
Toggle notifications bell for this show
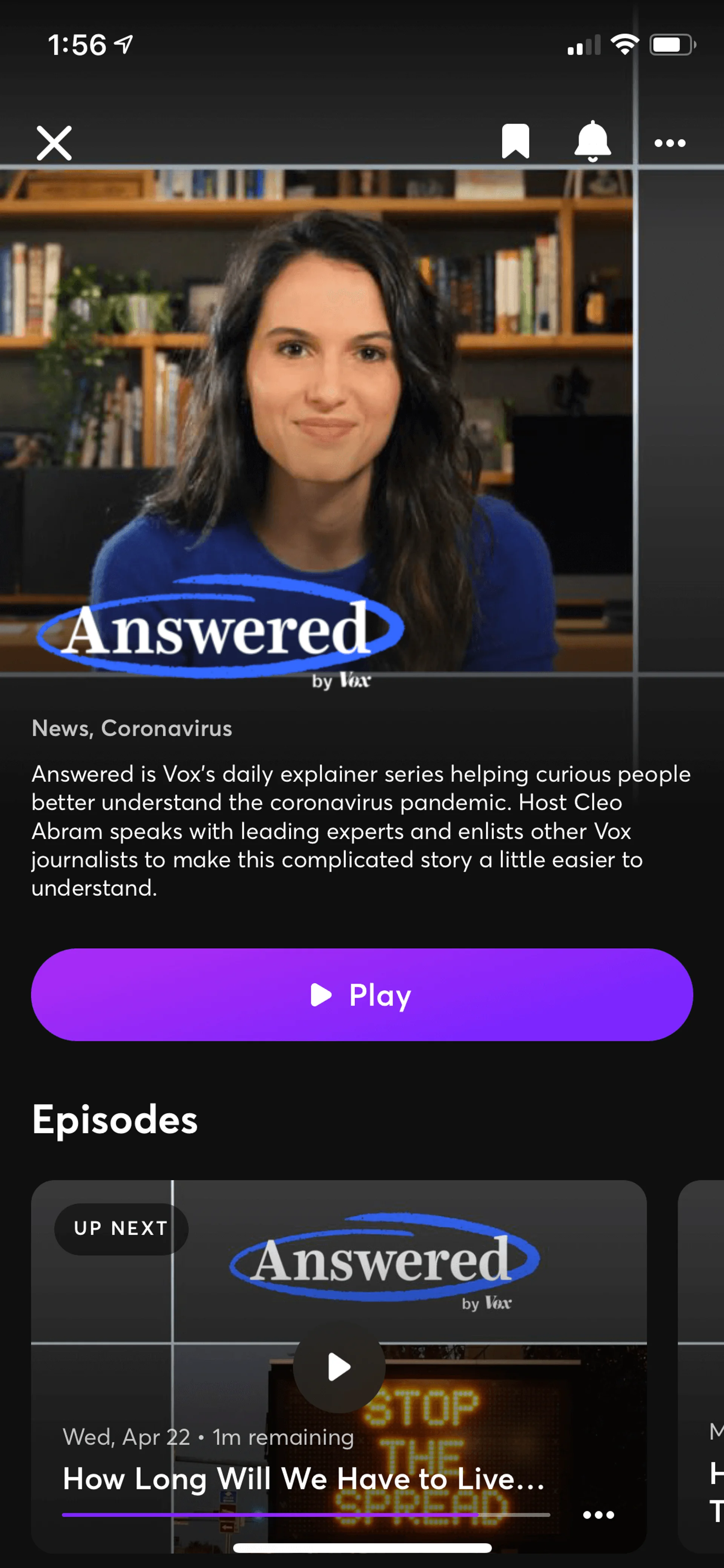click(592, 142)
